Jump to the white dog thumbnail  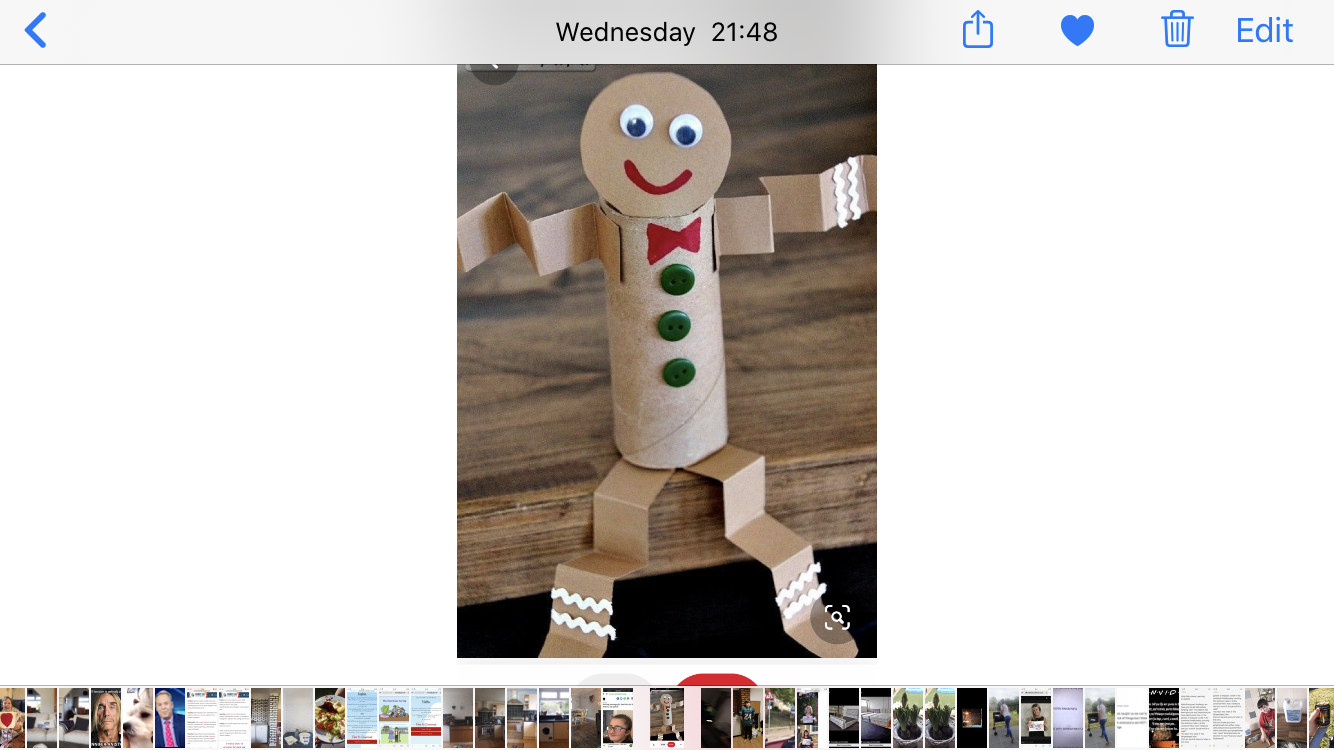[x=138, y=718]
